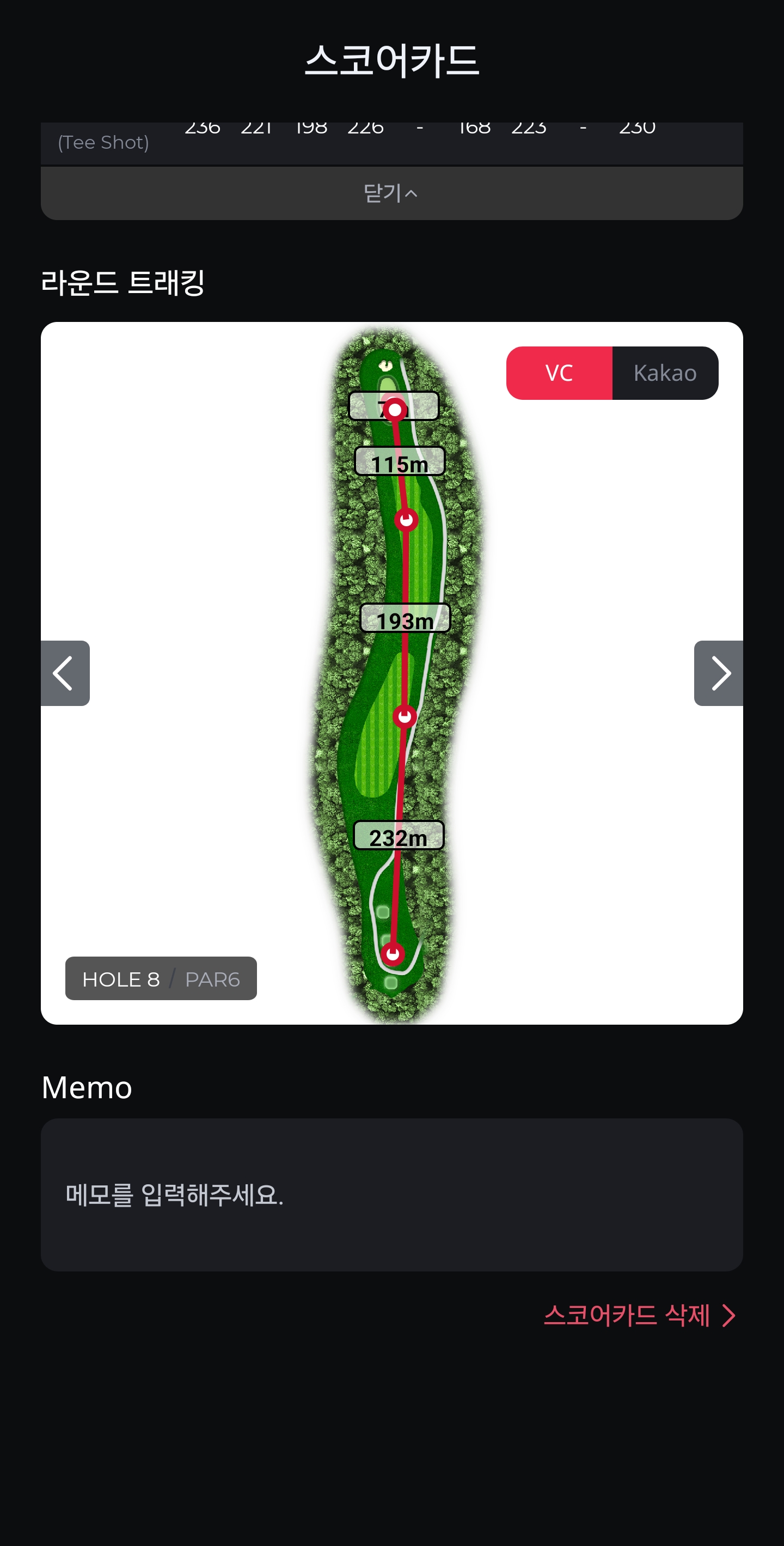Viewport: 784px width, 1546px height.
Task: Go to previous hole with left arrow
Action: 65,673
